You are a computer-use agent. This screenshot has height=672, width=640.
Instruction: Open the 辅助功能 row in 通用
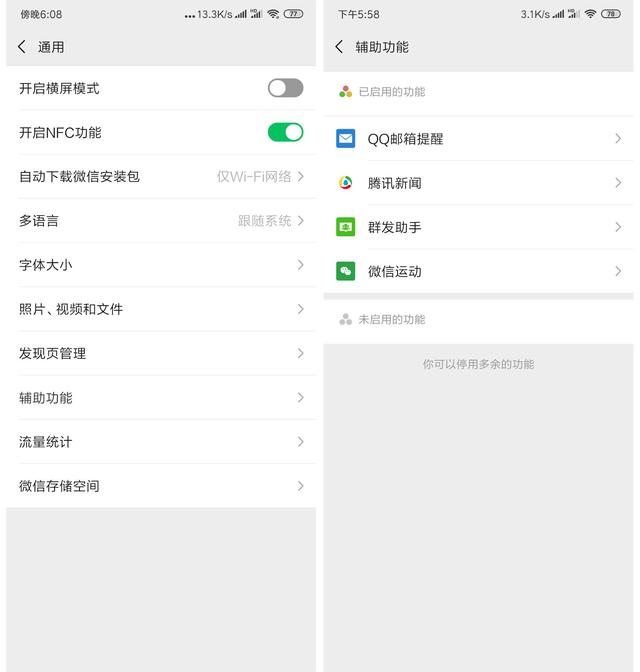point(160,397)
